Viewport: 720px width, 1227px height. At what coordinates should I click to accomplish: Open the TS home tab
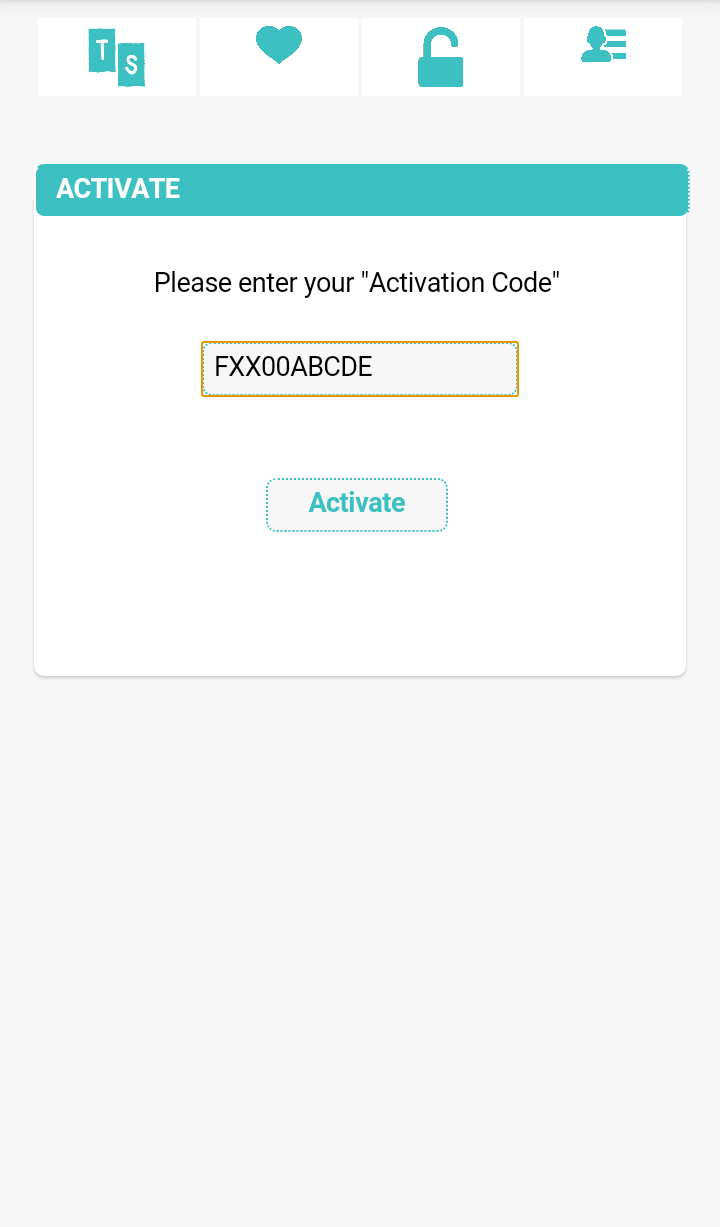pyautogui.click(x=117, y=57)
